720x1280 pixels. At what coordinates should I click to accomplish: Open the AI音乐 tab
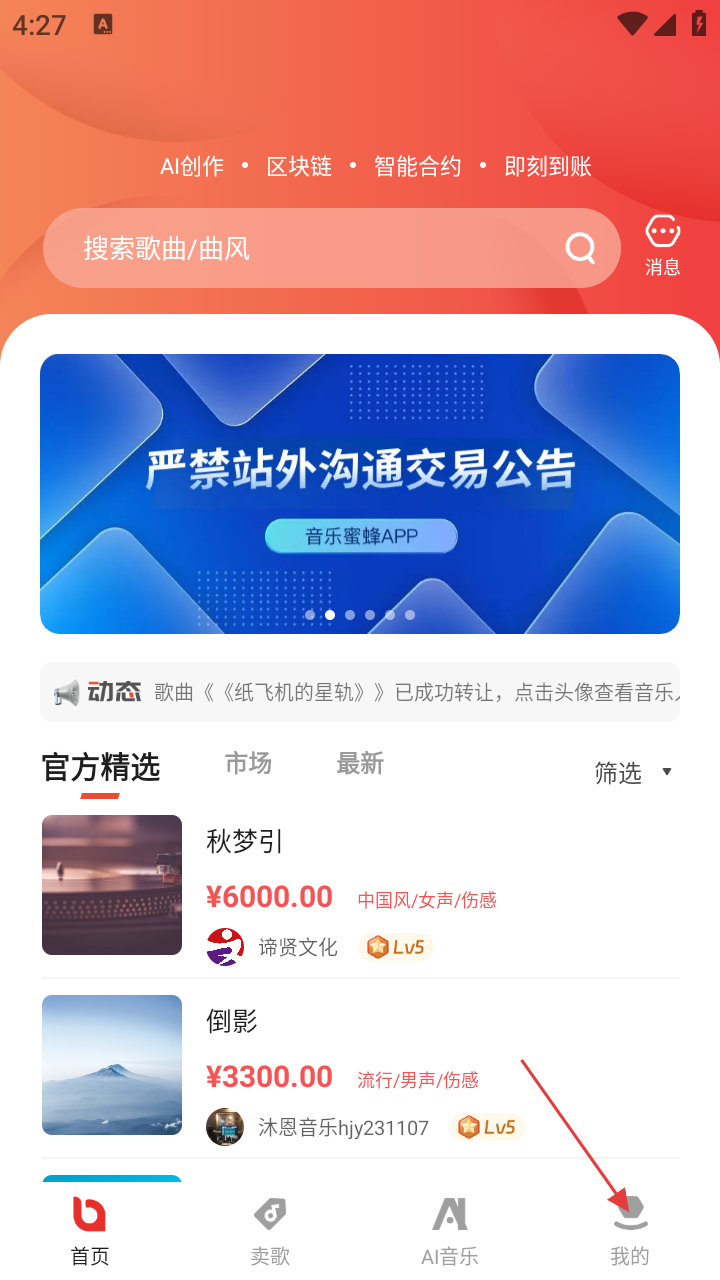coord(450,1230)
